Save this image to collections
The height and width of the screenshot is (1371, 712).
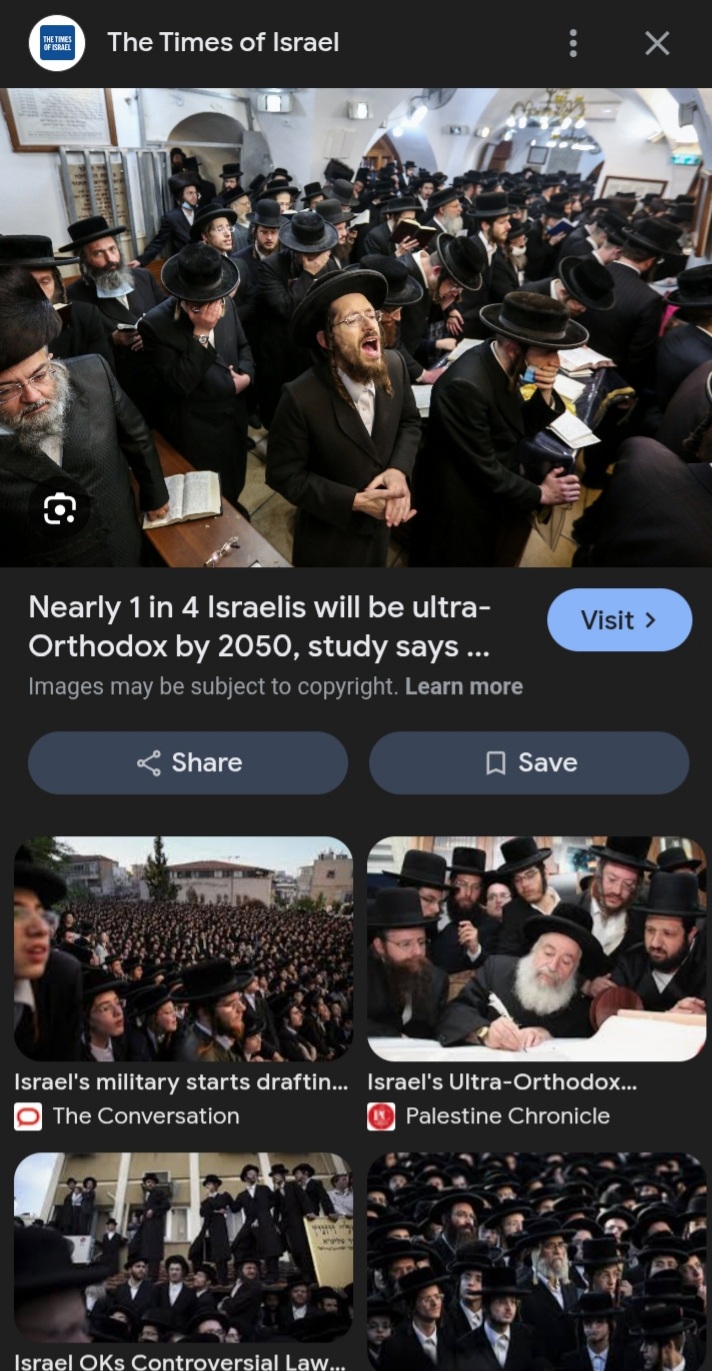click(x=529, y=763)
